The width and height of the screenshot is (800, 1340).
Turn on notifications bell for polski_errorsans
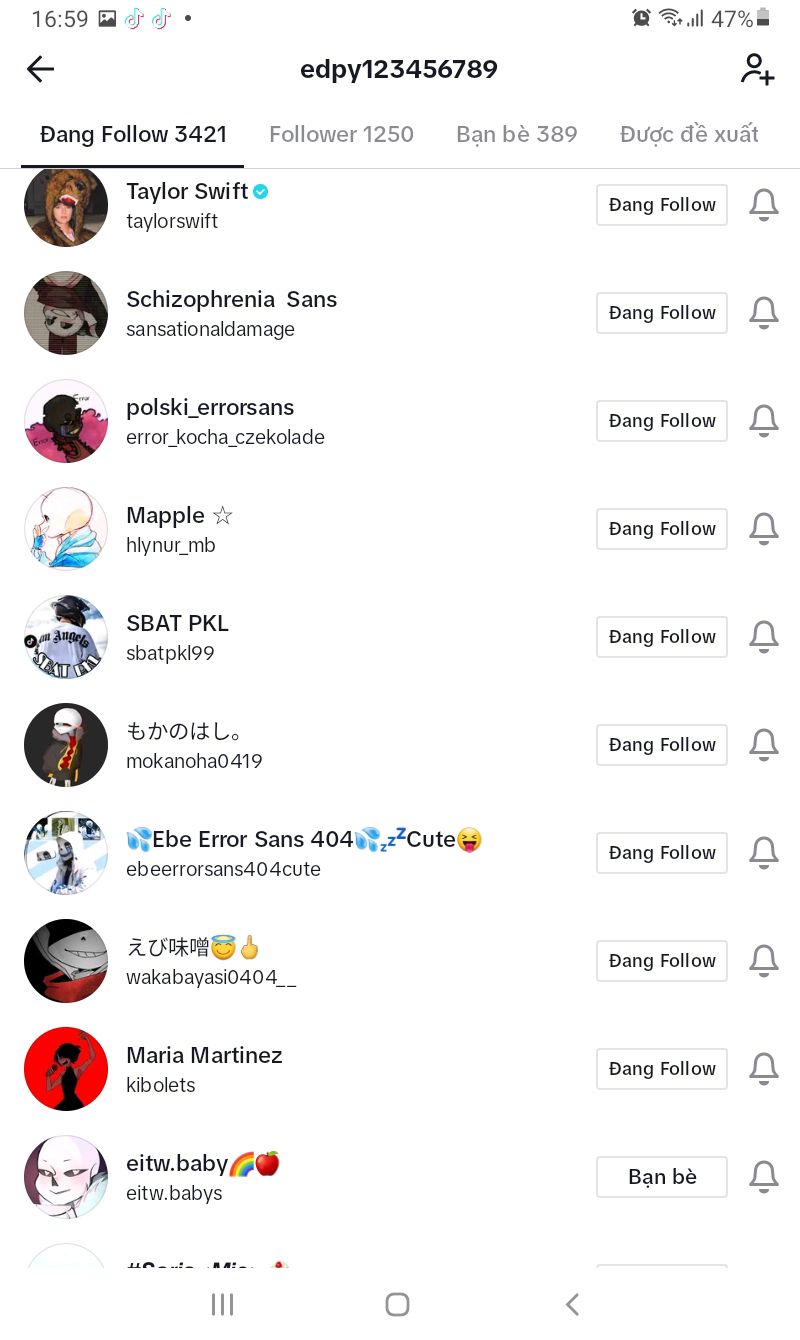point(764,421)
